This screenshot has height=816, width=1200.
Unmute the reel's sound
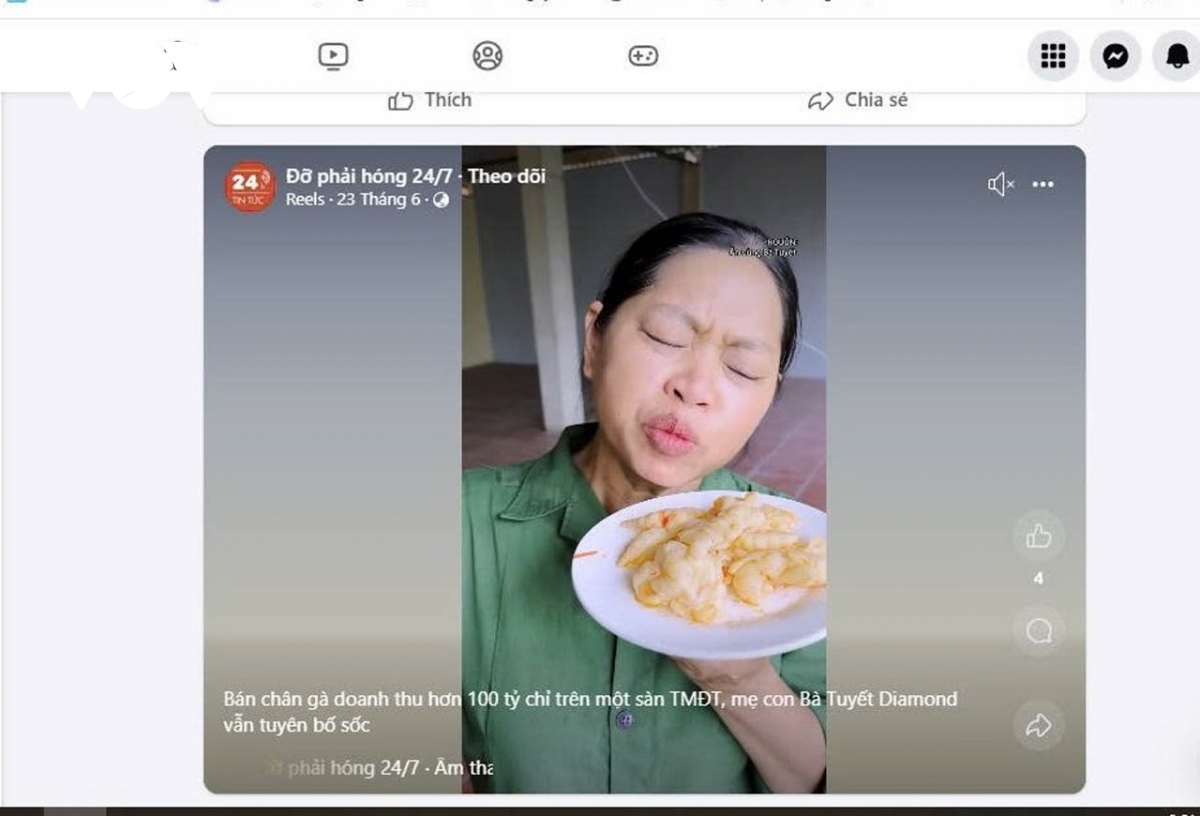click(1000, 184)
